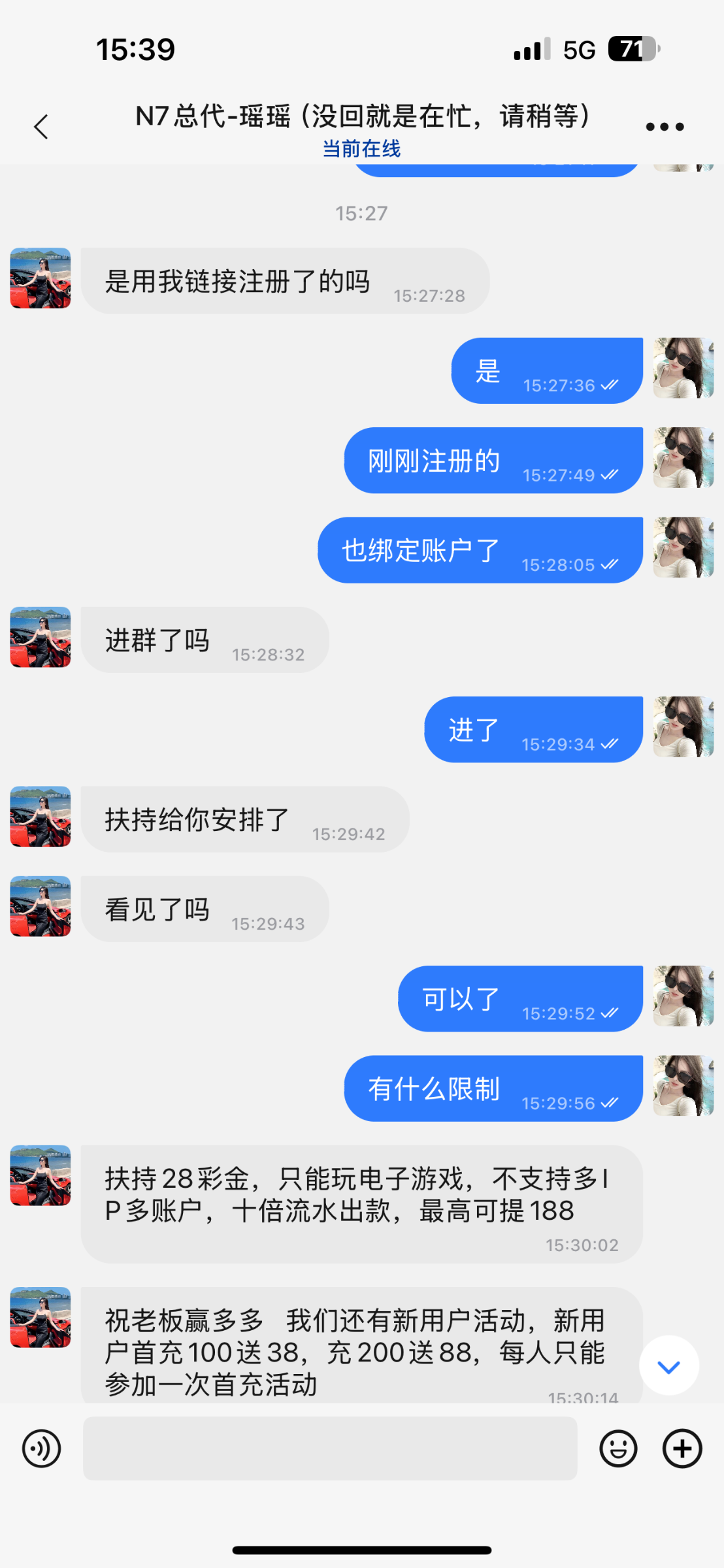Viewport: 724px width, 1568px height.
Task: Tap the clock showing 15:39 in status bar
Action: (134, 48)
